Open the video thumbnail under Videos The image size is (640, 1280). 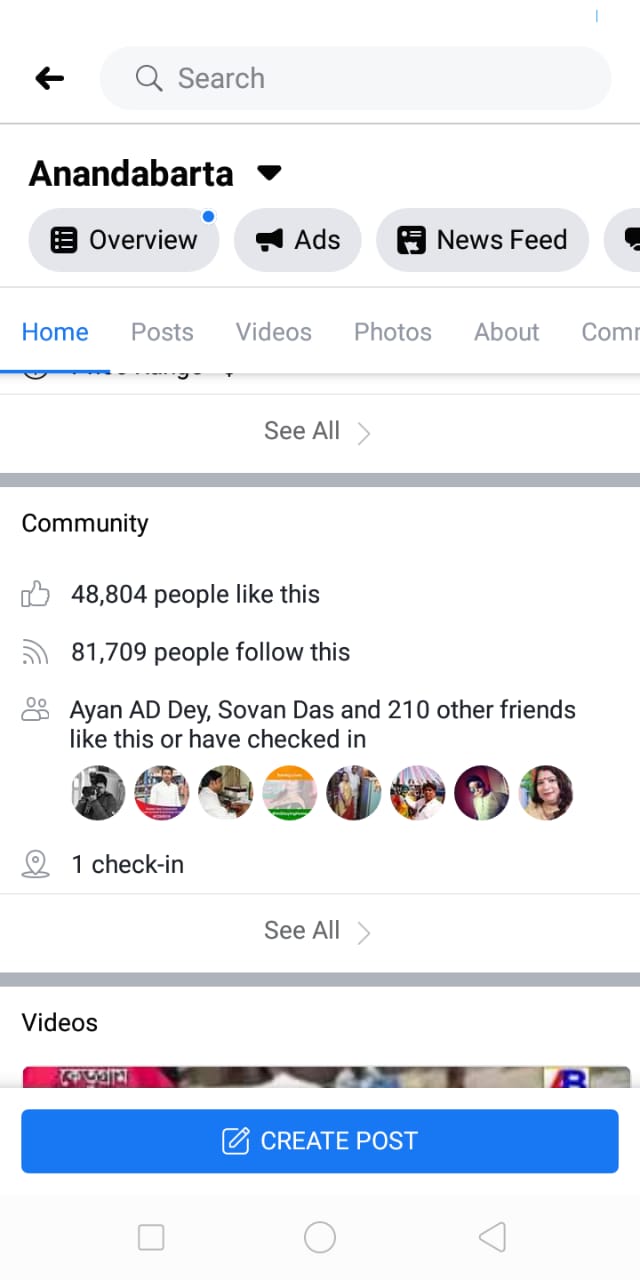326,1077
